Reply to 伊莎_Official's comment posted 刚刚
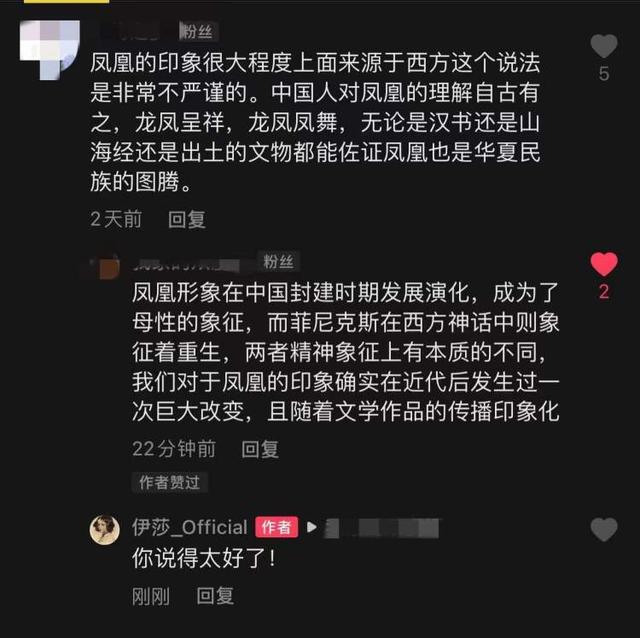 point(215,596)
